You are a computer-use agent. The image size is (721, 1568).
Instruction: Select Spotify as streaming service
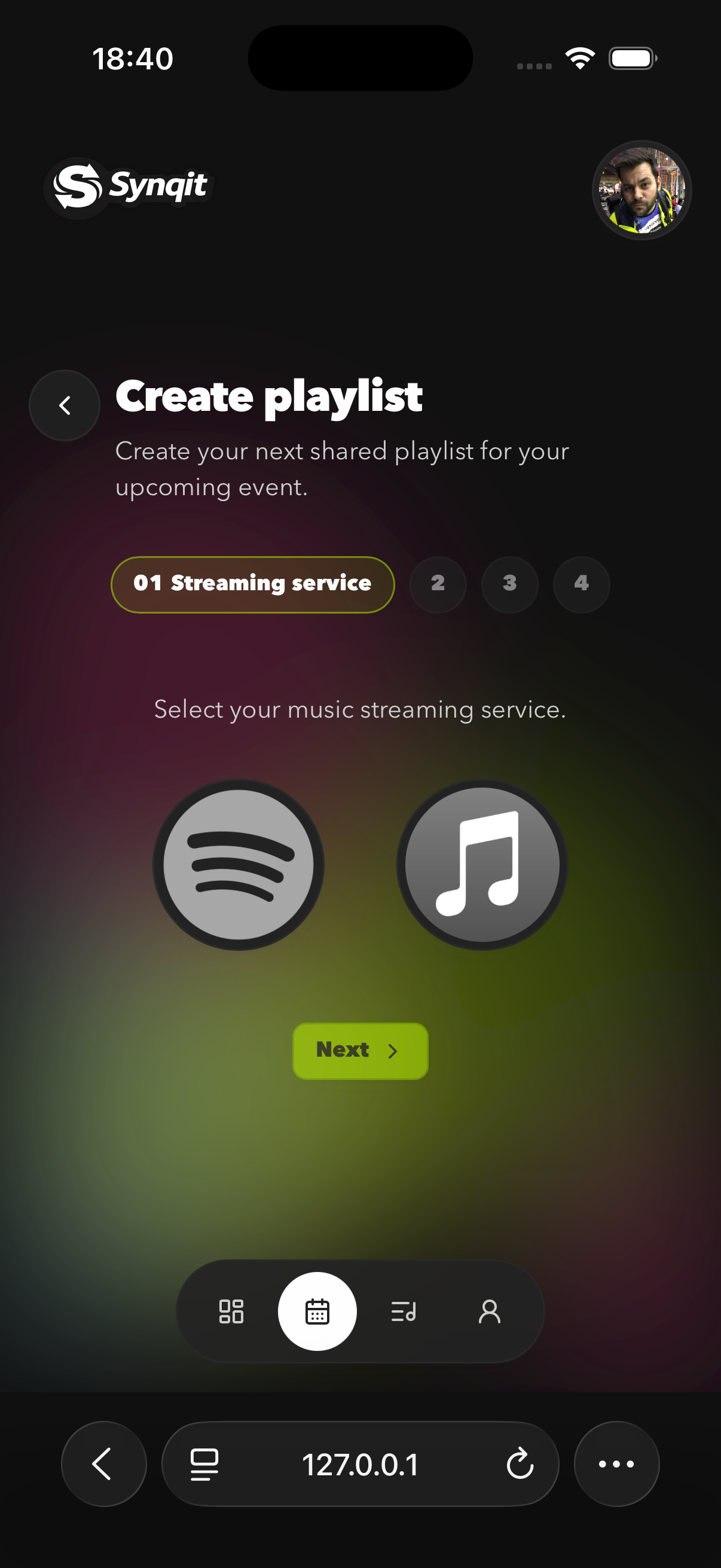[x=239, y=864]
